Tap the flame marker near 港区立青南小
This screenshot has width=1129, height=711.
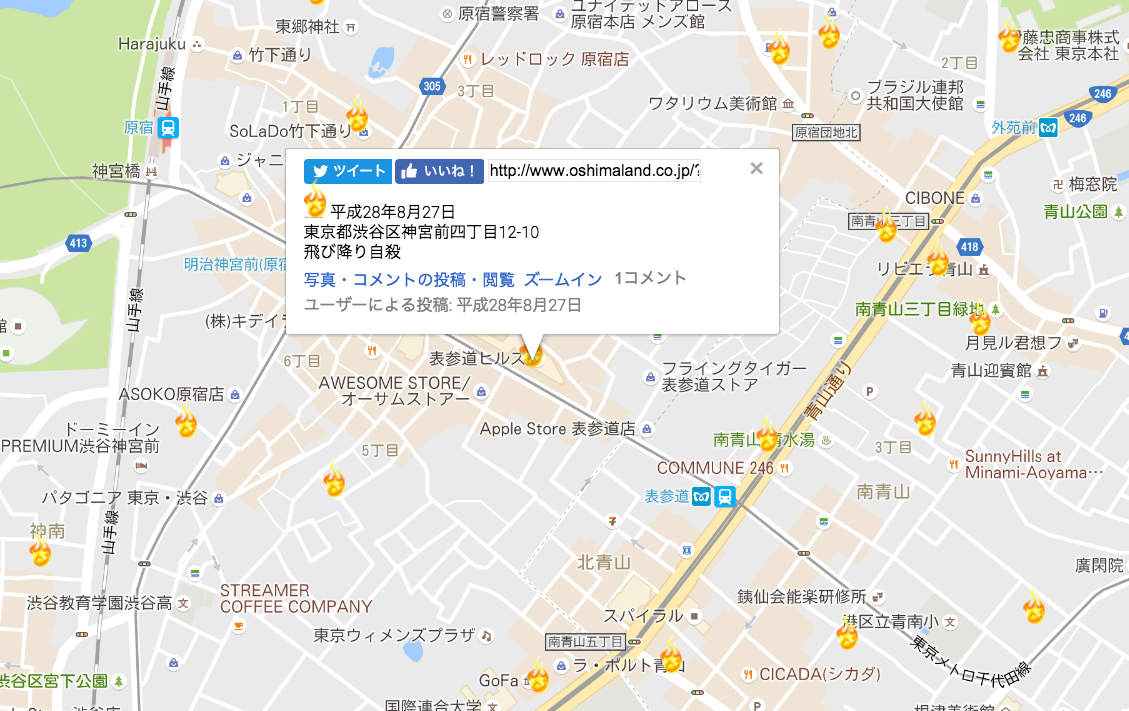click(x=847, y=634)
